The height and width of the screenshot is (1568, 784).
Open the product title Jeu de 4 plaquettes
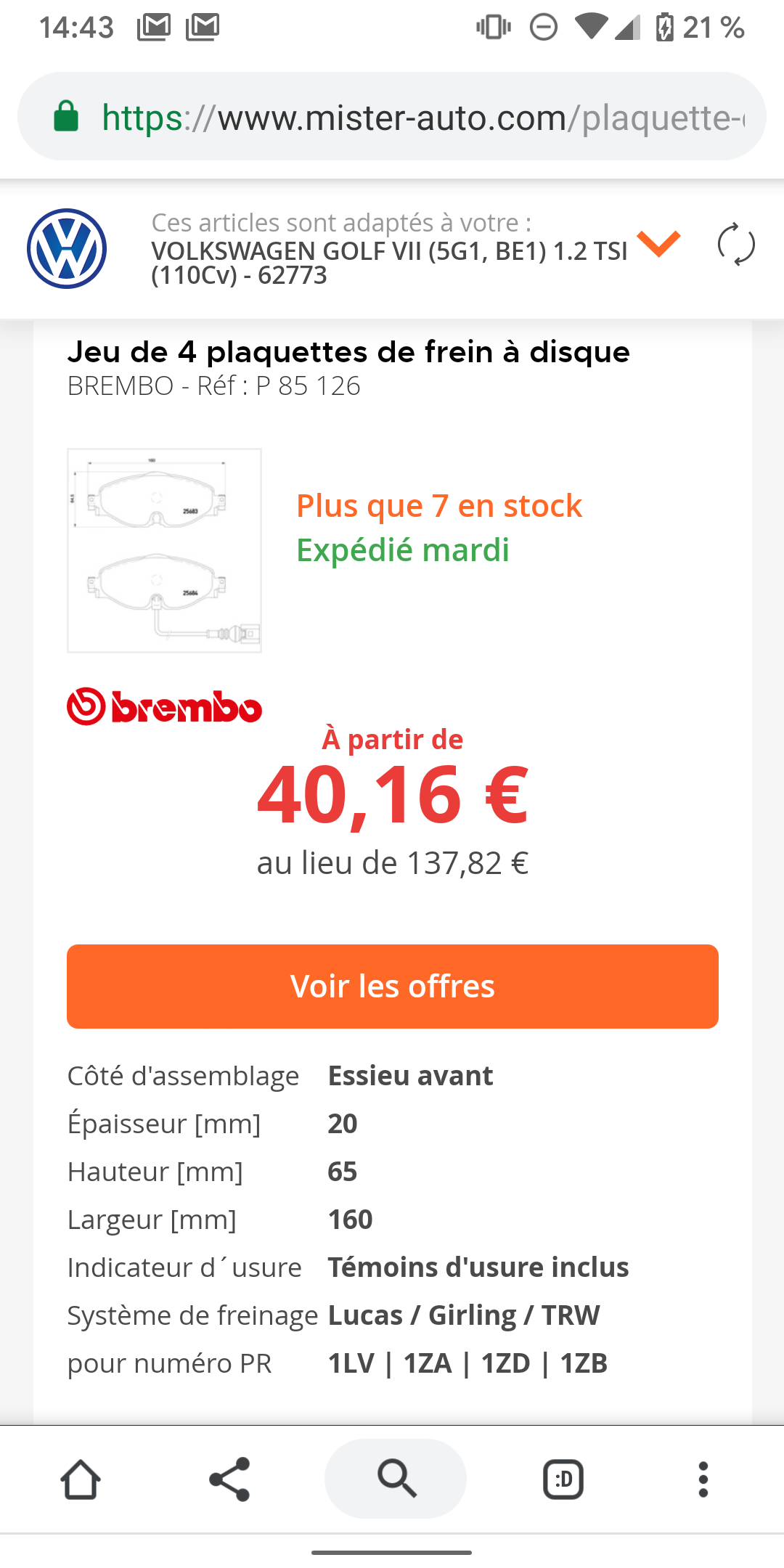coord(348,352)
